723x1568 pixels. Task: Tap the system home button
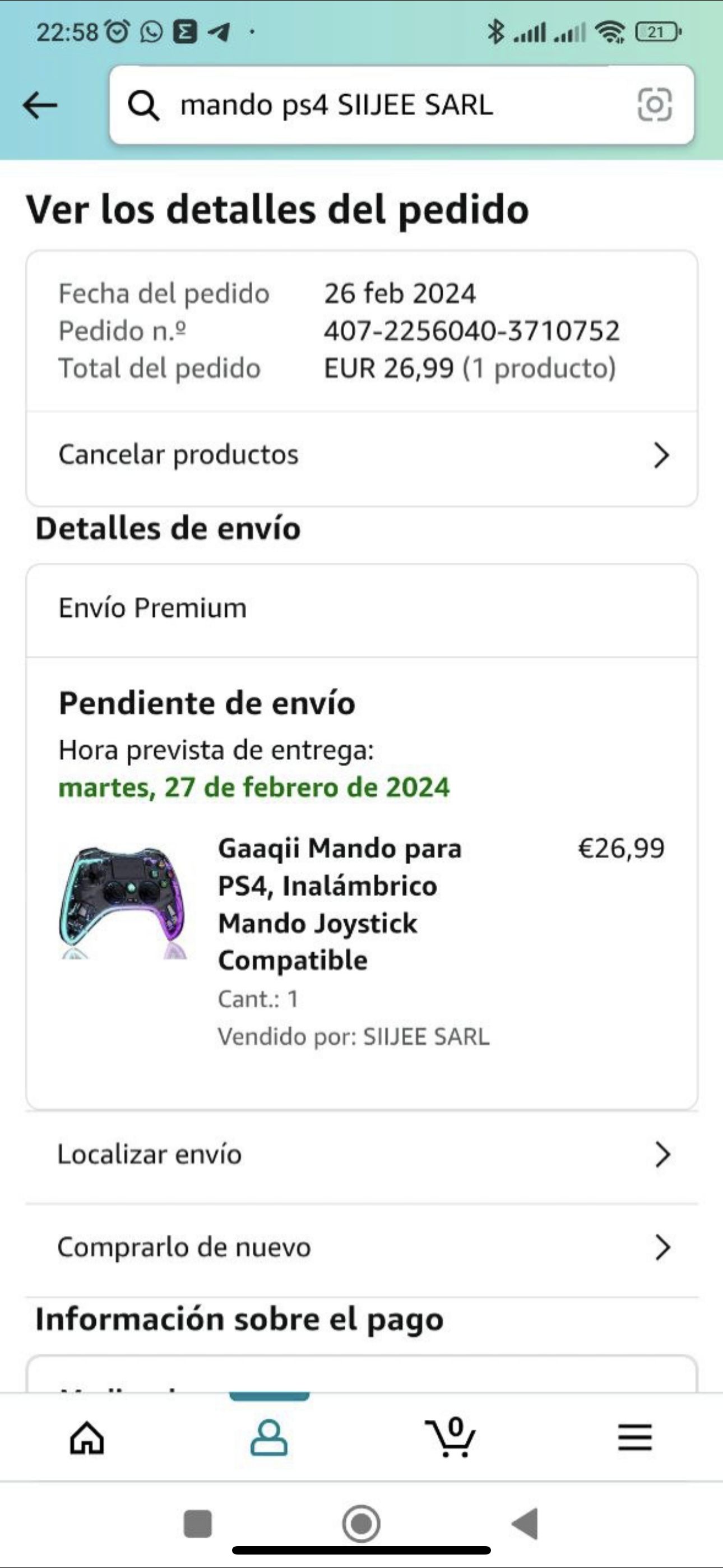tap(361, 1524)
